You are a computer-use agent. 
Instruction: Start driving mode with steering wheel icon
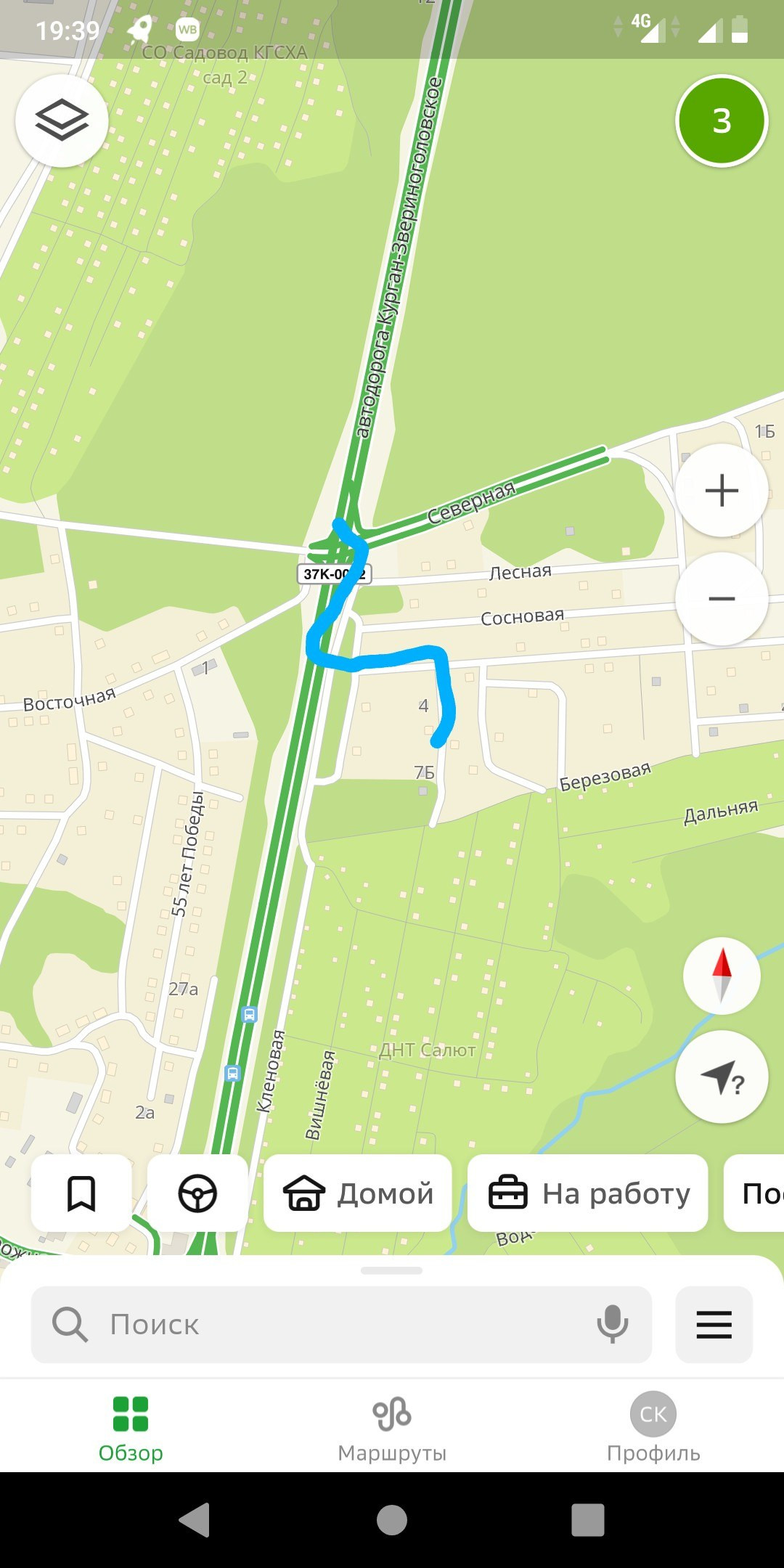[x=197, y=1193]
